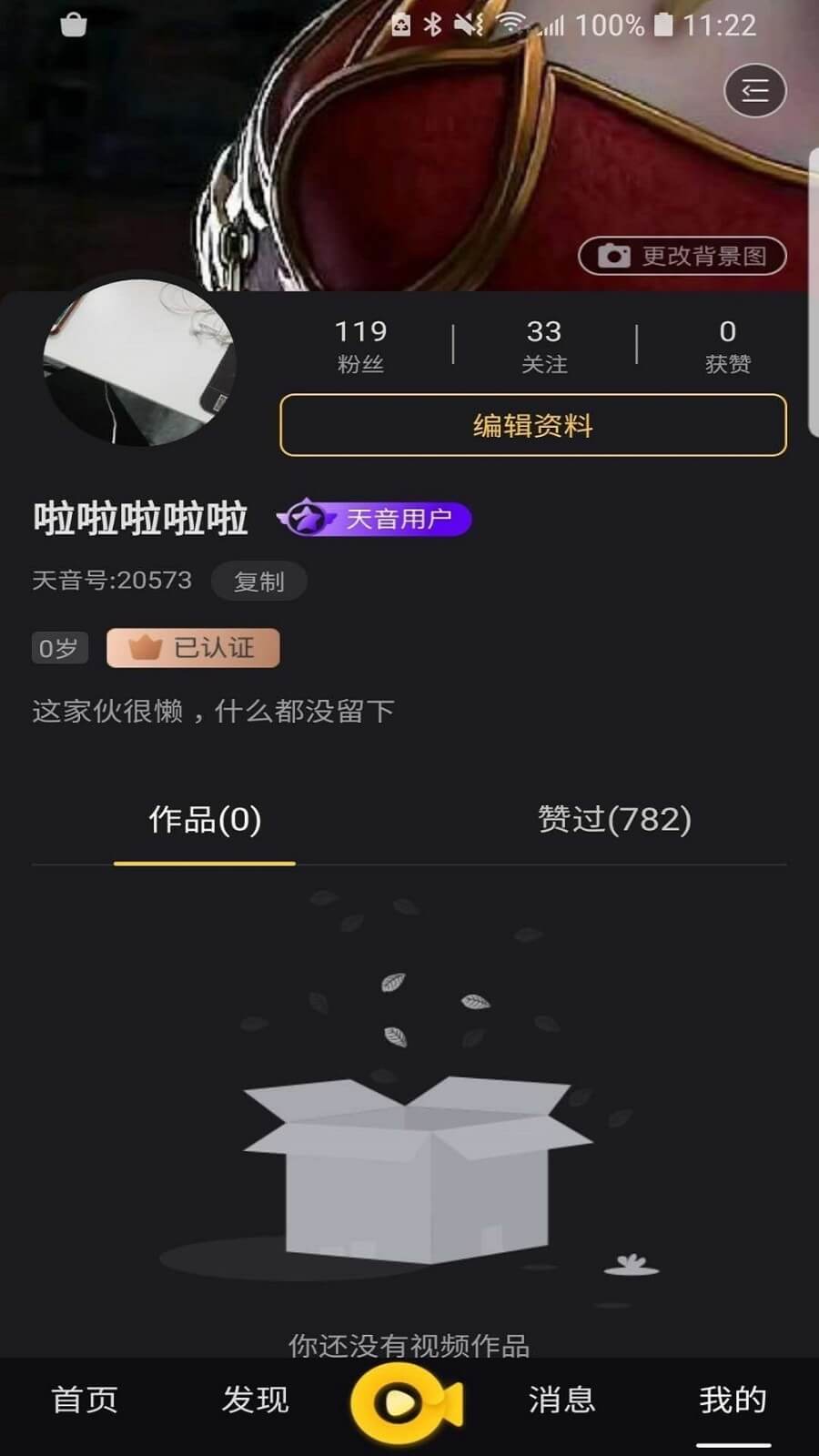Expand the shopping bag overlay top left
The width and height of the screenshot is (819, 1456).
point(73,25)
